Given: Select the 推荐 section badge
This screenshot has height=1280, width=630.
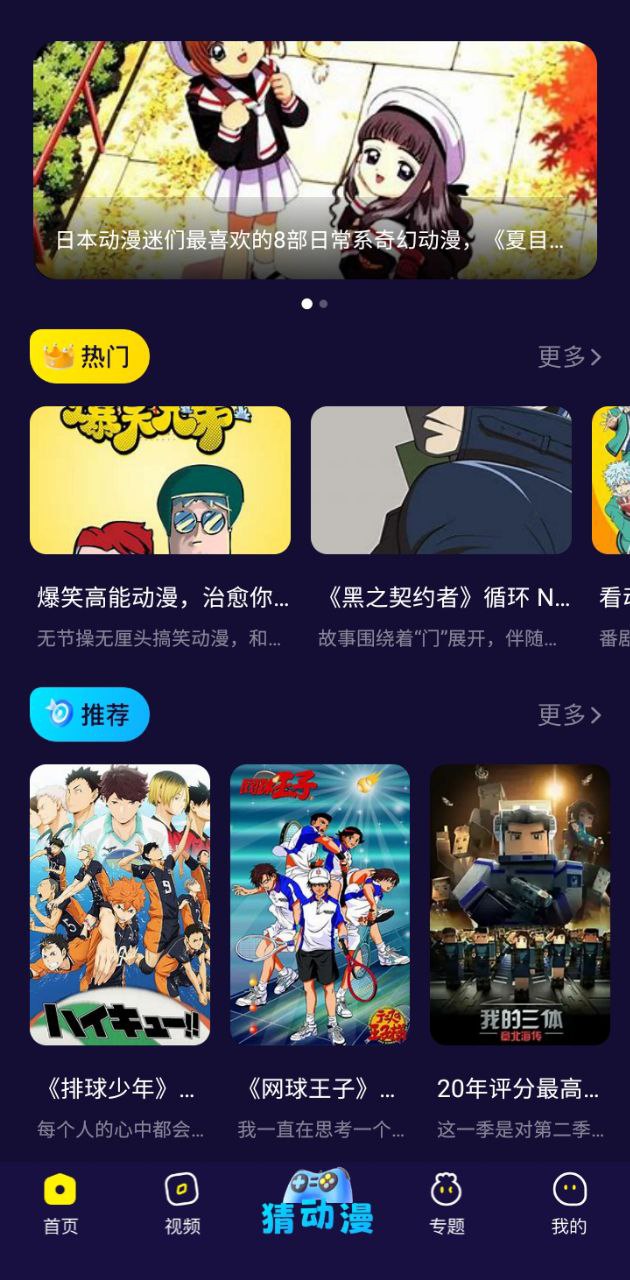Looking at the screenshot, I should [x=89, y=714].
